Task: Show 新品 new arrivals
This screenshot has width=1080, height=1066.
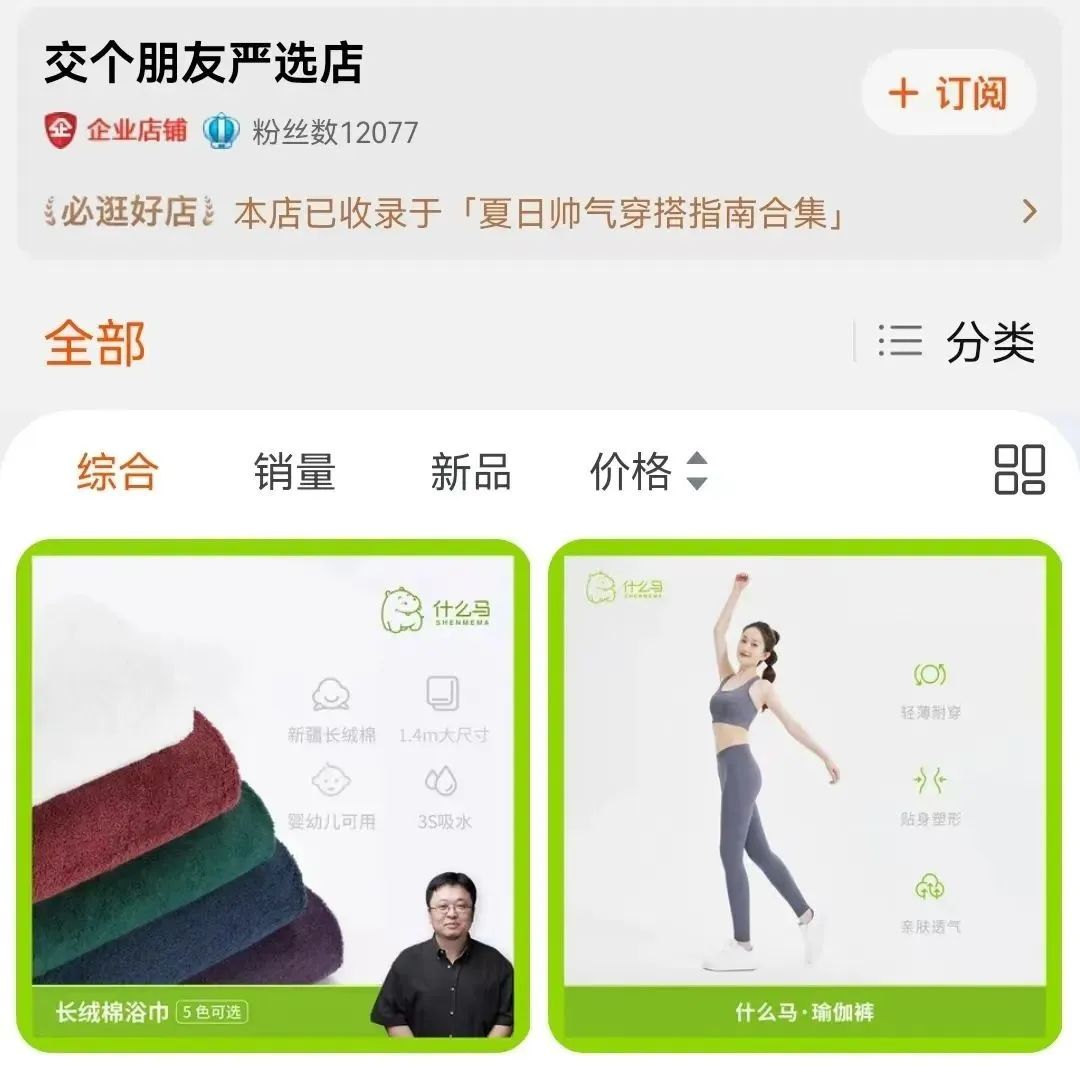Action: pos(470,471)
